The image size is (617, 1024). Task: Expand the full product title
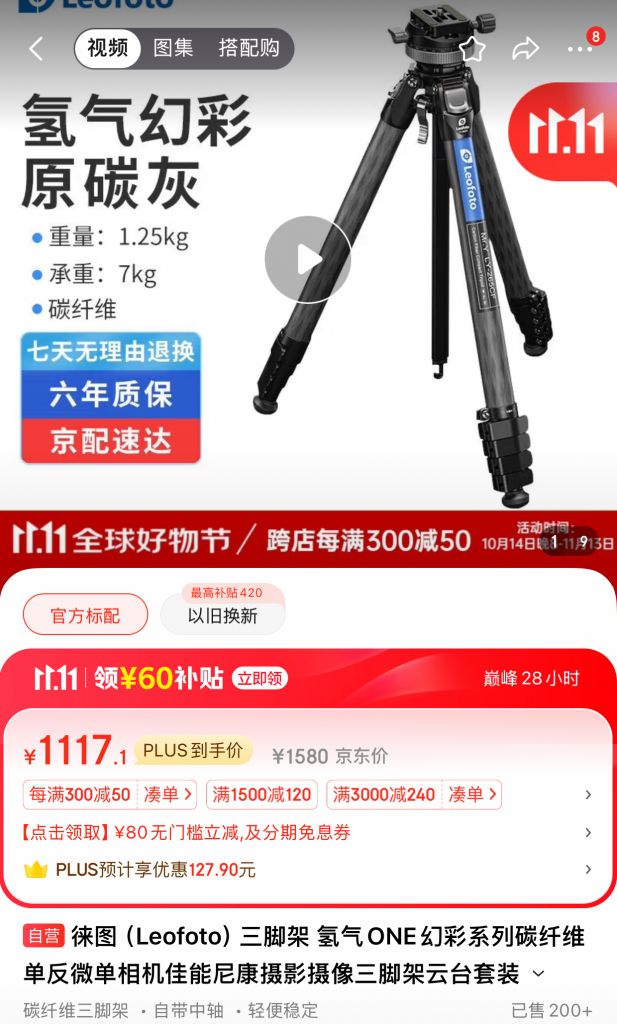coord(539,974)
